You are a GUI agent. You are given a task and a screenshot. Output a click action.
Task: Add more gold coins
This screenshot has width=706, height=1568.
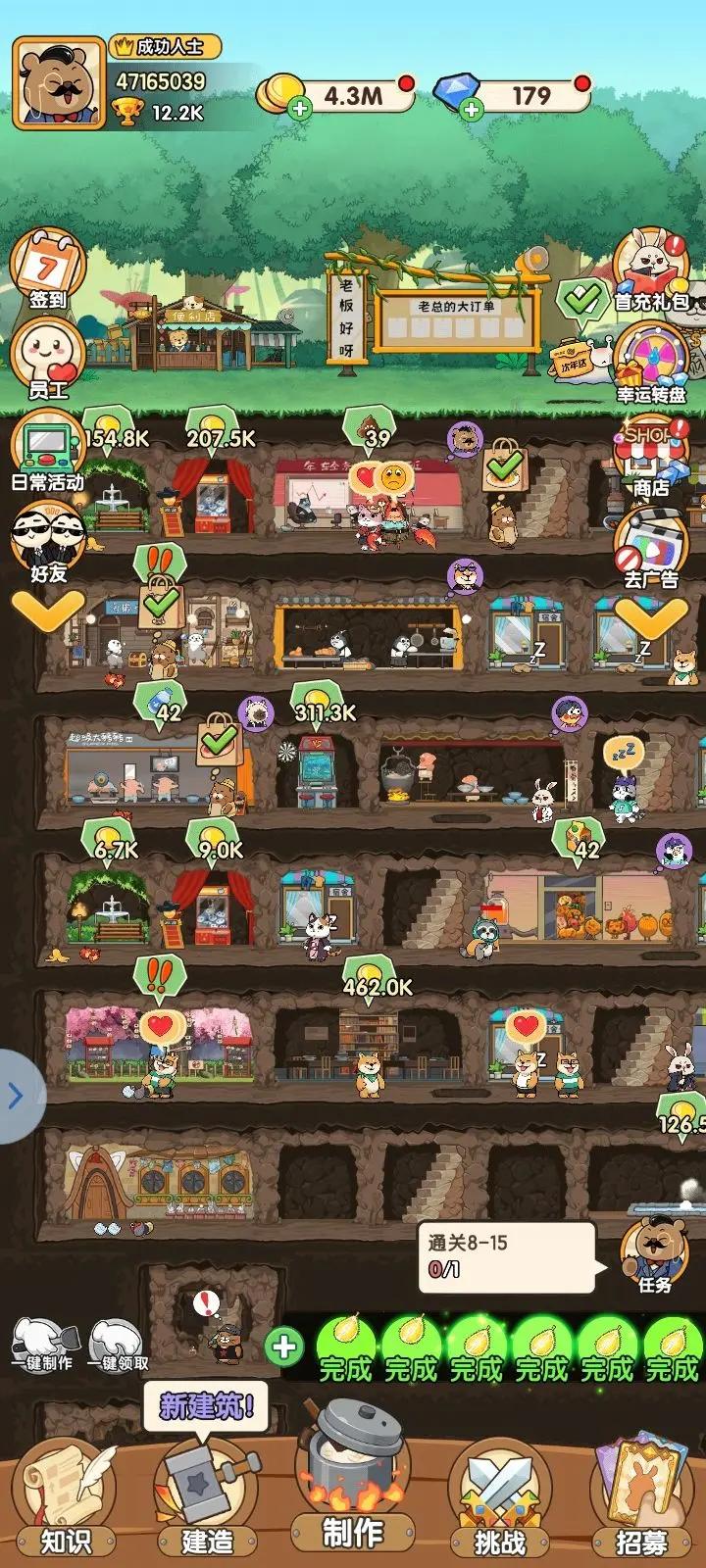(x=300, y=109)
